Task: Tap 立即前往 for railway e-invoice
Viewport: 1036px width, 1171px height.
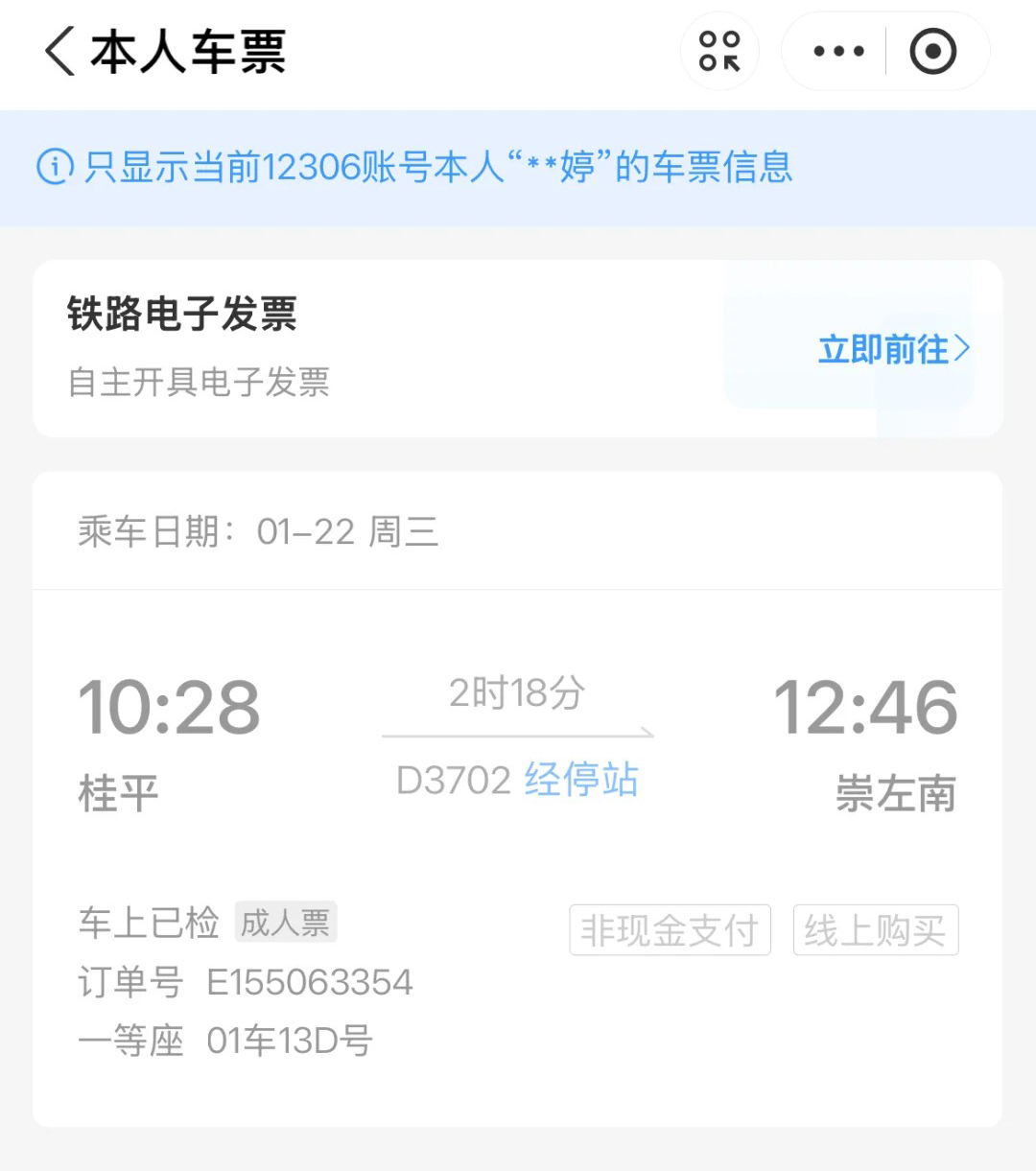Action: 893,349
